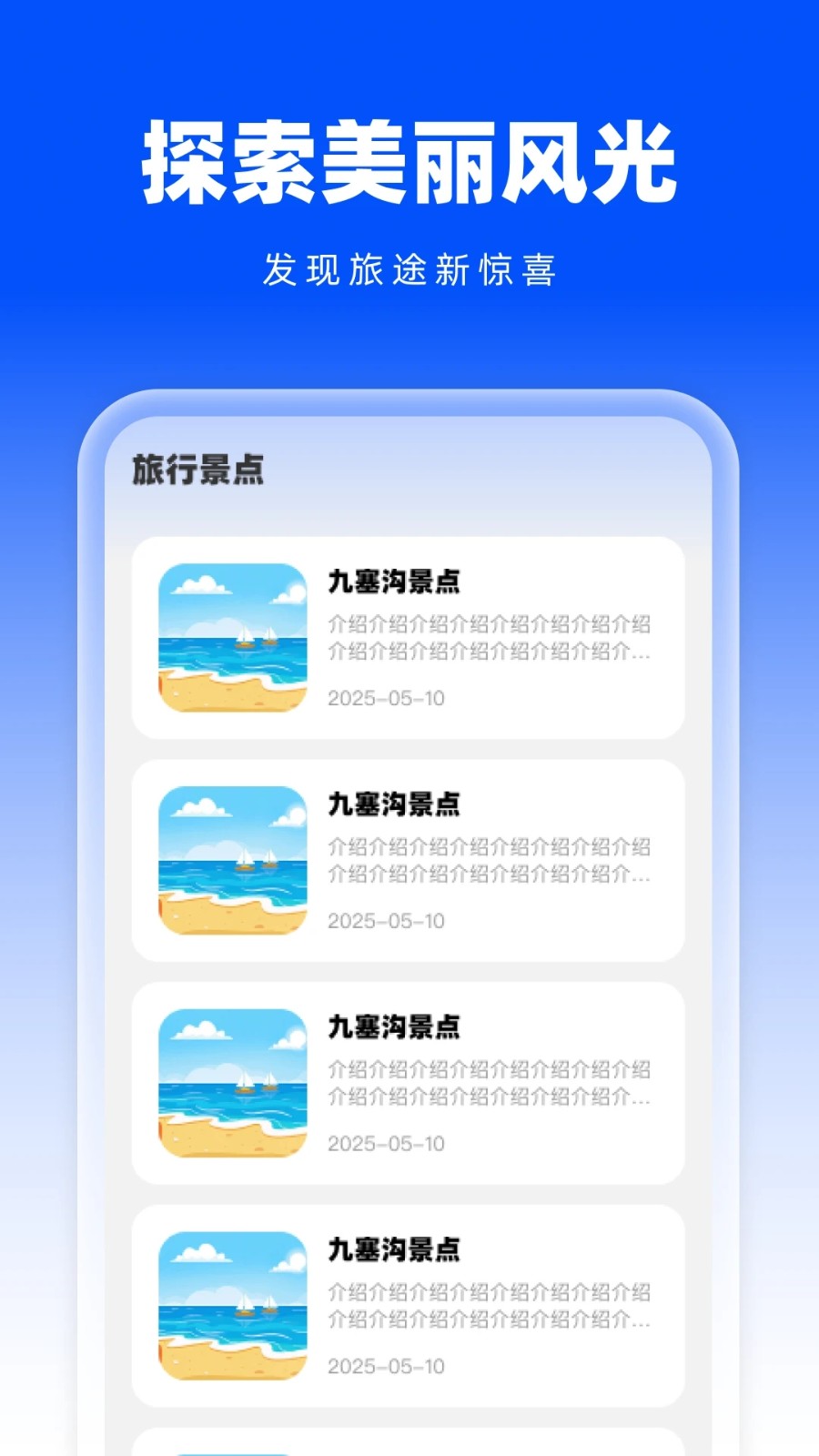819x1456 pixels.
Task: Click the 发现旅途新惊喜 subtitle
Action: pyautogui.click(x=411, y=267)
